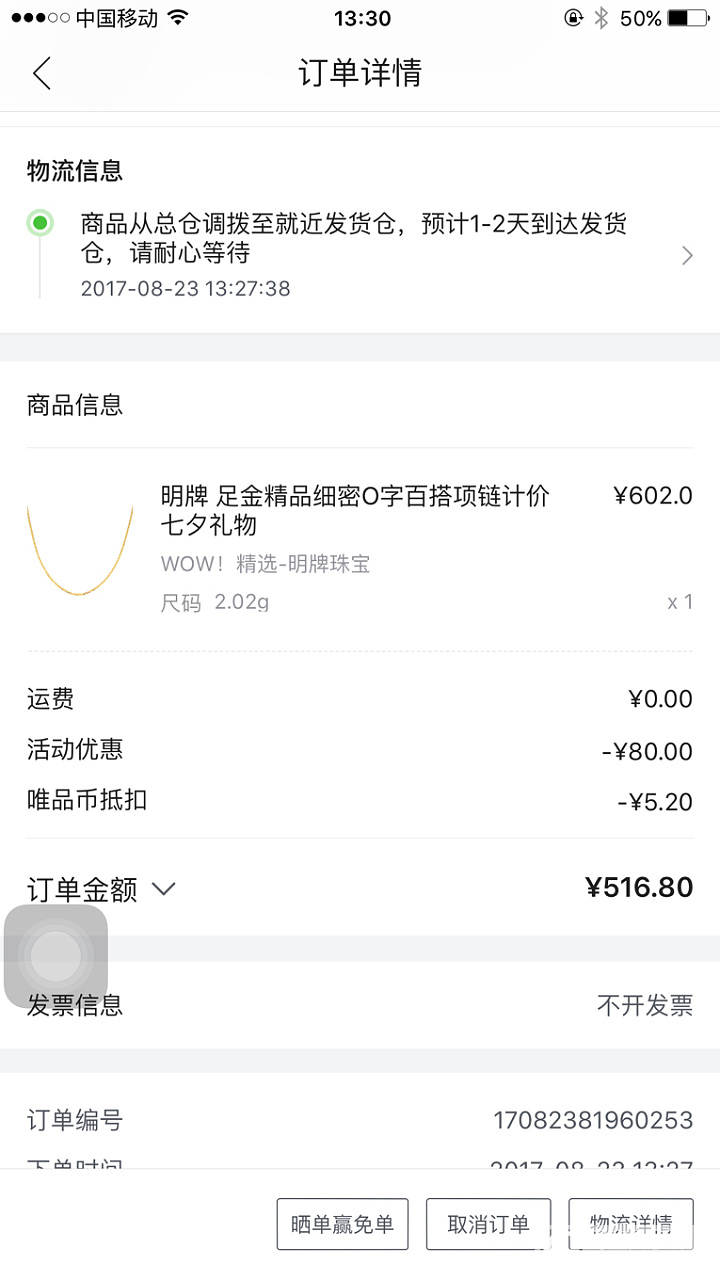Viewport: 720px width, 1280px height.
Task: Tap the 晒单赢免单 button
Action: pos(342,1224)
